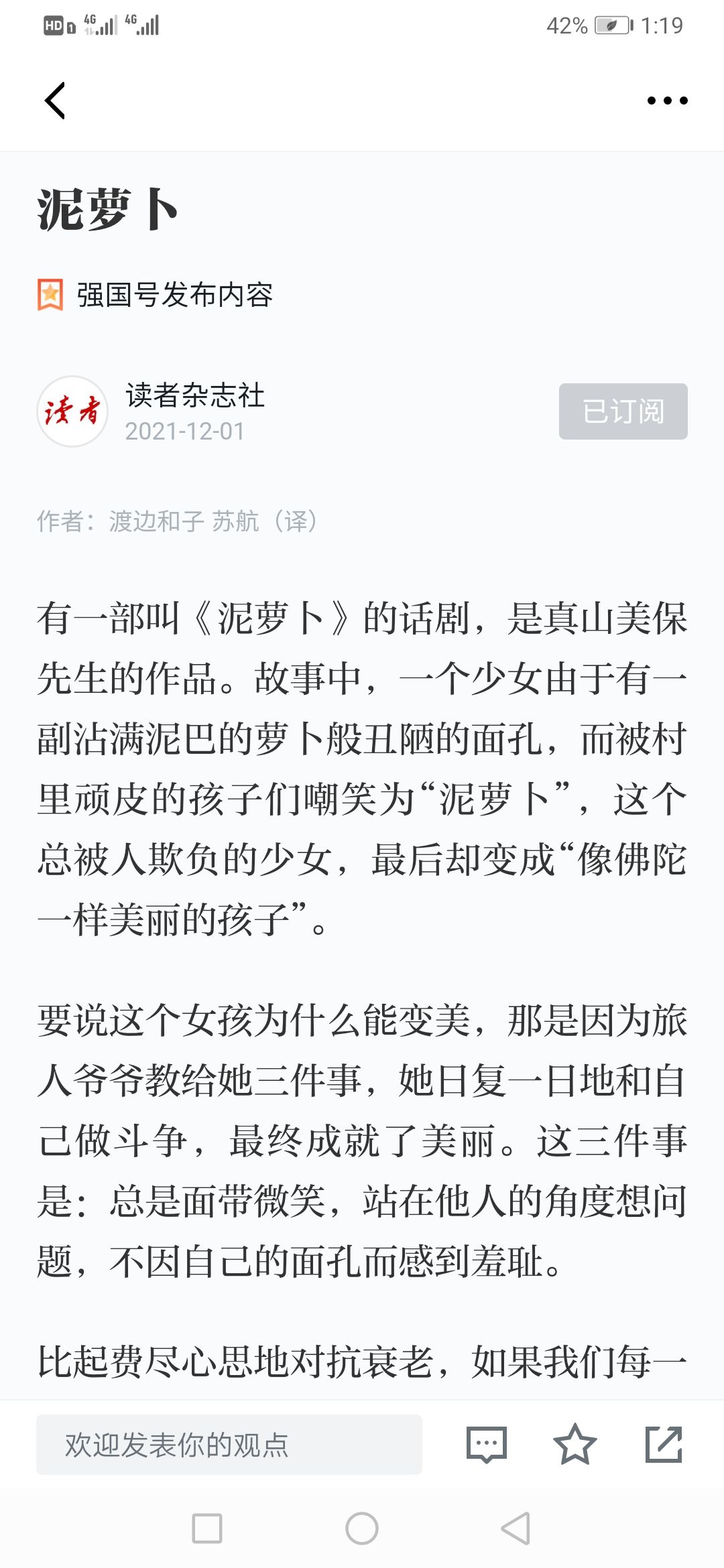
Task: Go back using the top-left arrow
Action: (55, 101)
